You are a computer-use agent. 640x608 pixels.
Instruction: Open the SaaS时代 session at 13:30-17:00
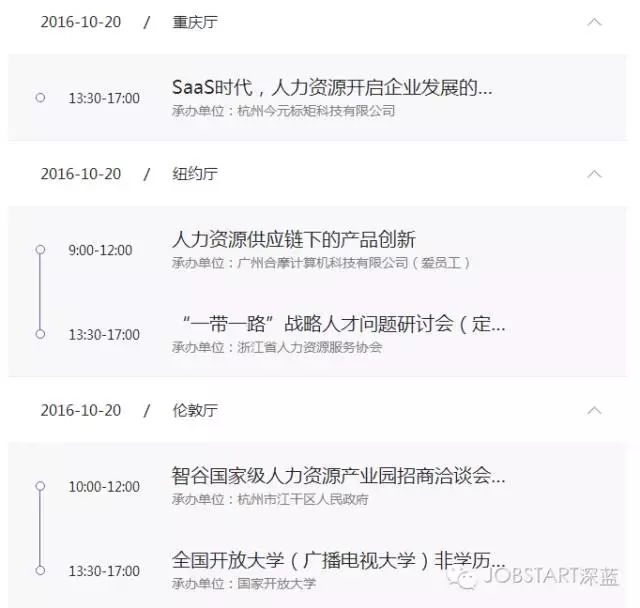tap(332, 88)
